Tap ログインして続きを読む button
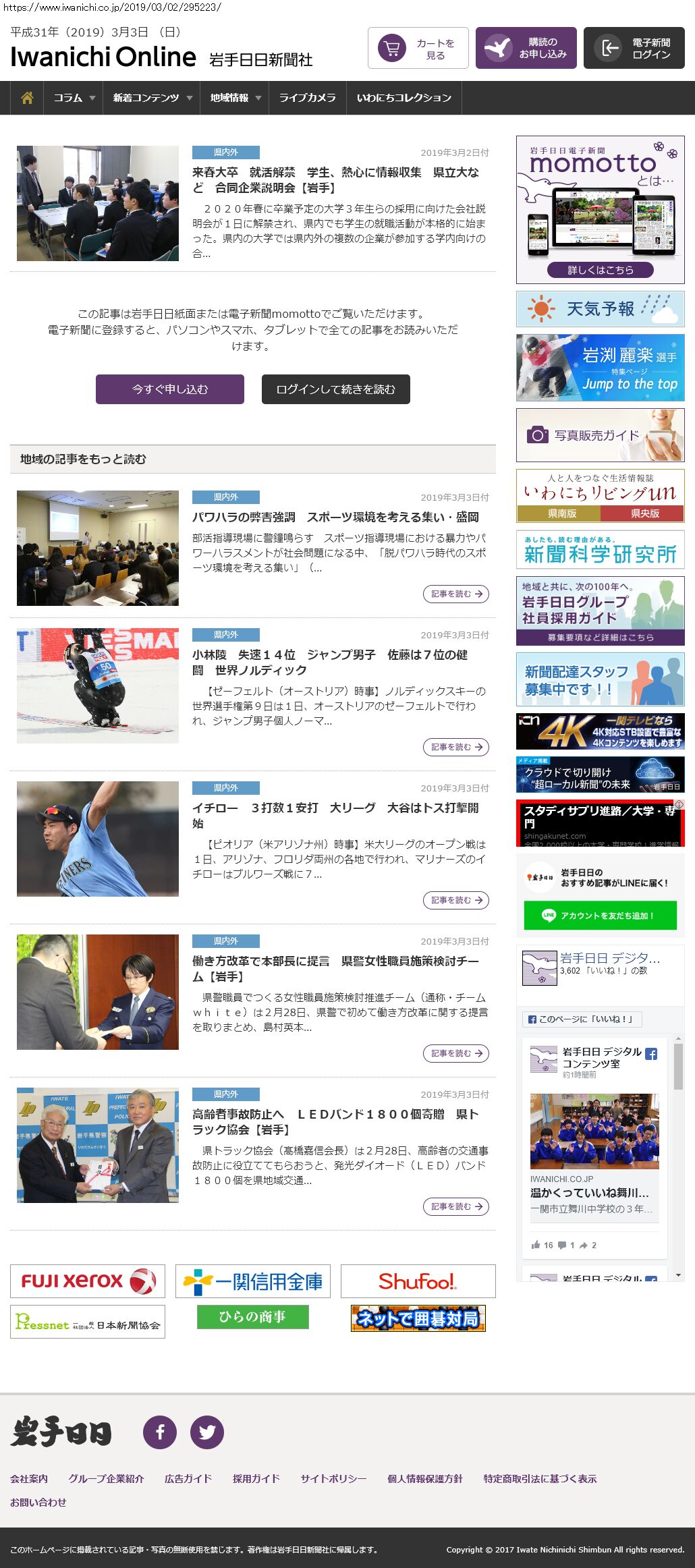This screenshot has width=695, height=1568. coord(335,389)
